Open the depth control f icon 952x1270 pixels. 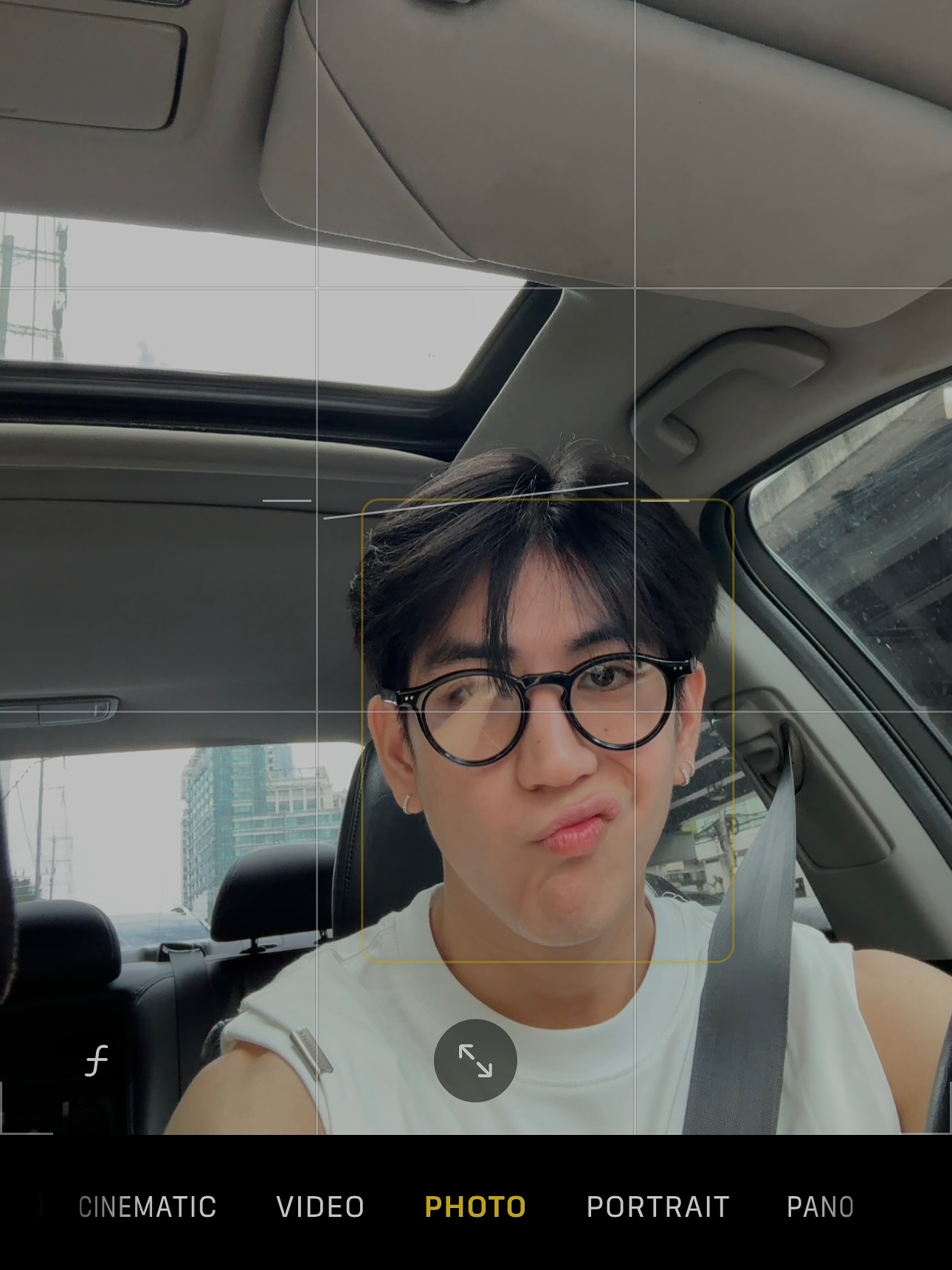click(x=97, y=1061)
